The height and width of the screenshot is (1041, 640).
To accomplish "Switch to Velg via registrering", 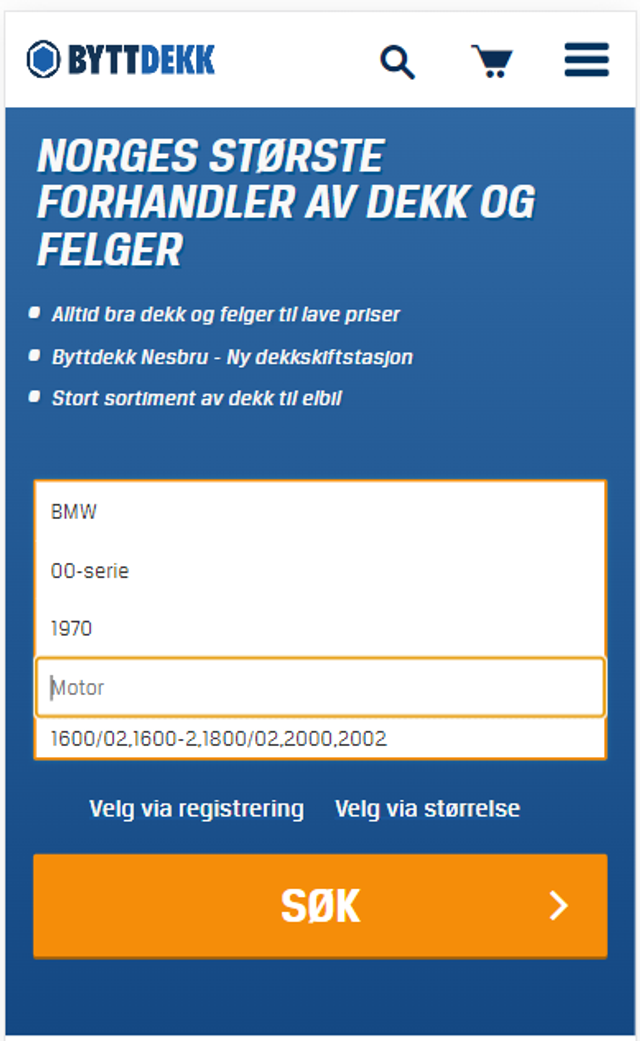I will pos(196,808).
